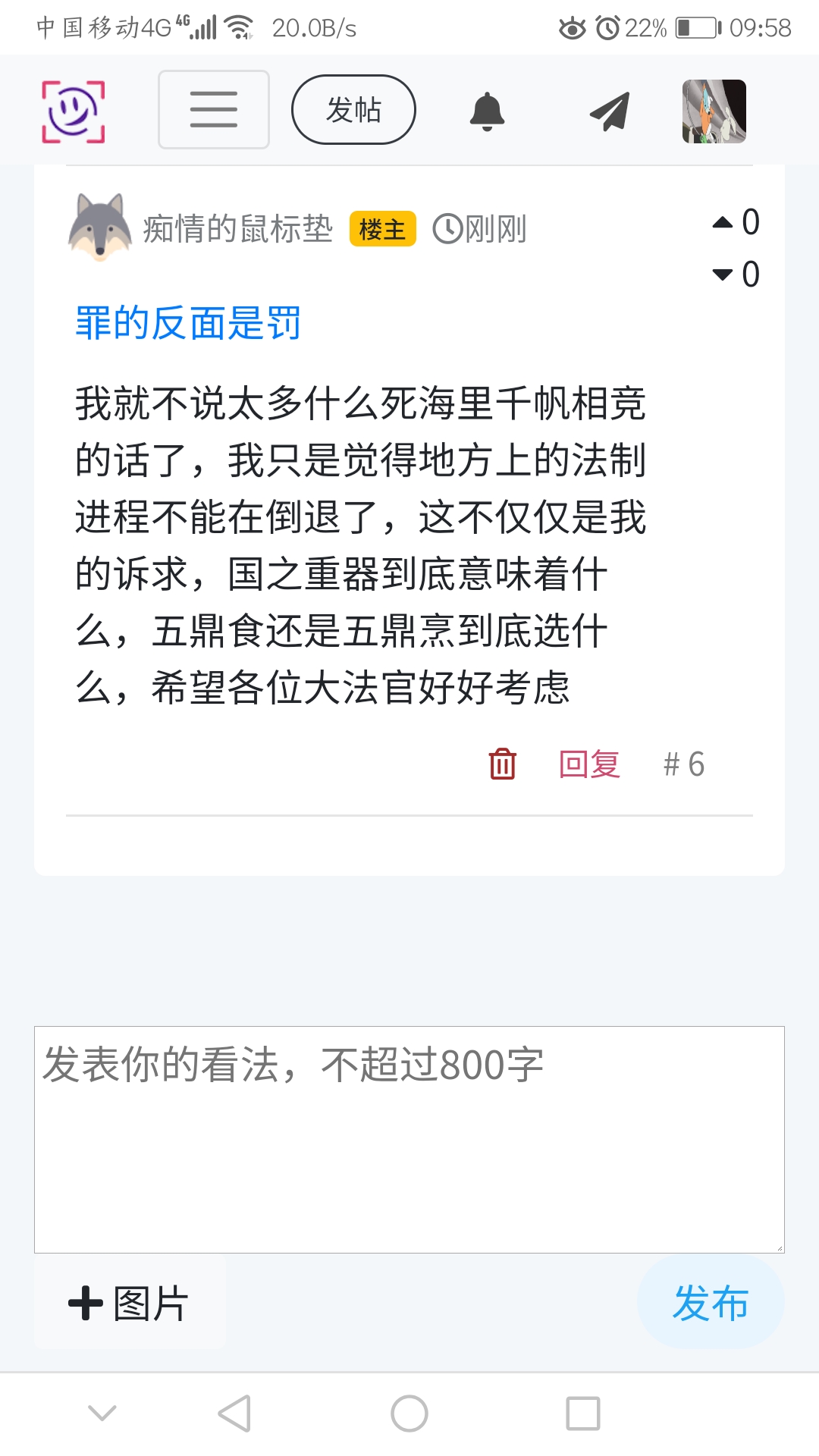
Task: Add an image with 图片 button
Action: [130, 1304]
